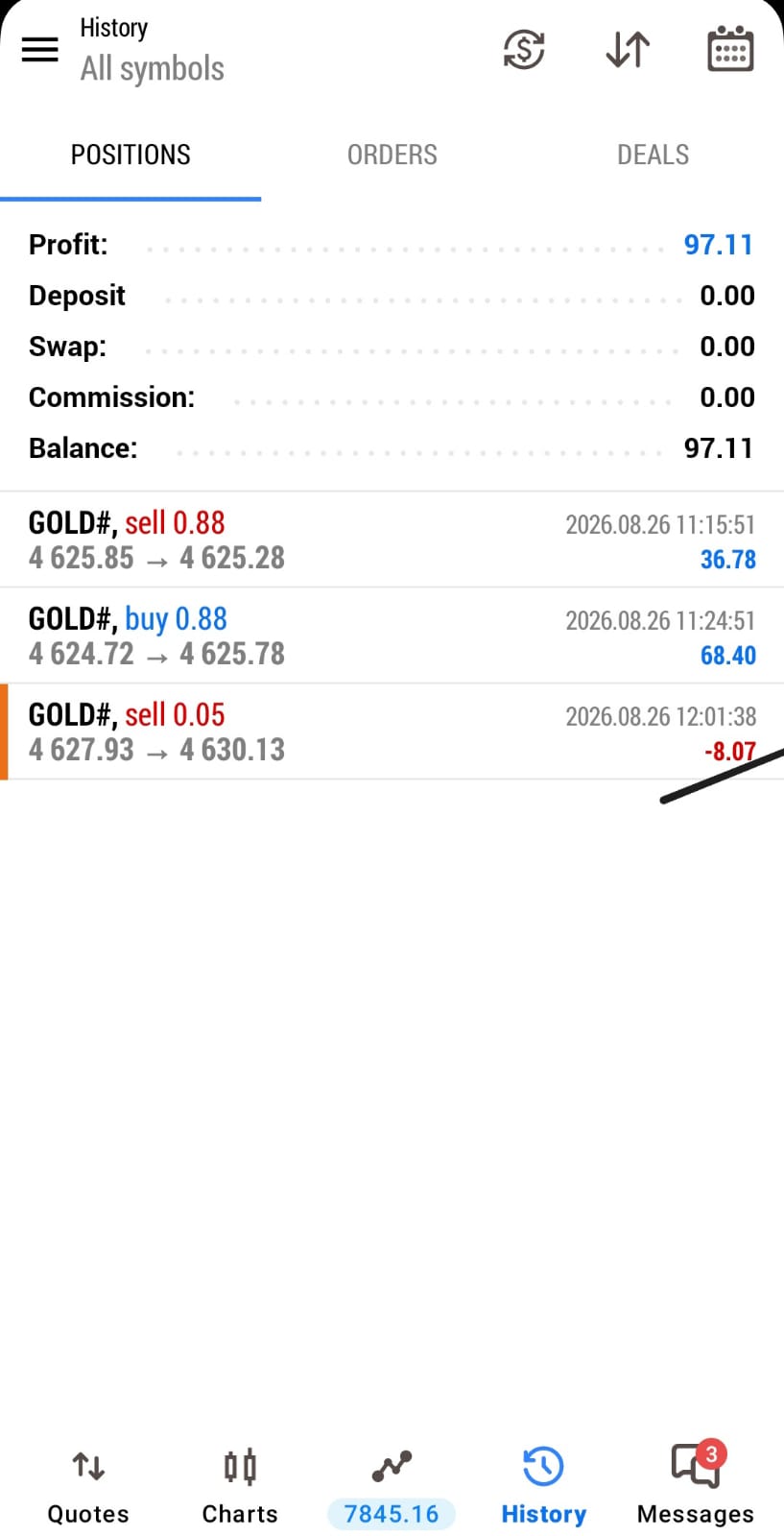Switch to the Orders tab

click(x=392, y=155)
